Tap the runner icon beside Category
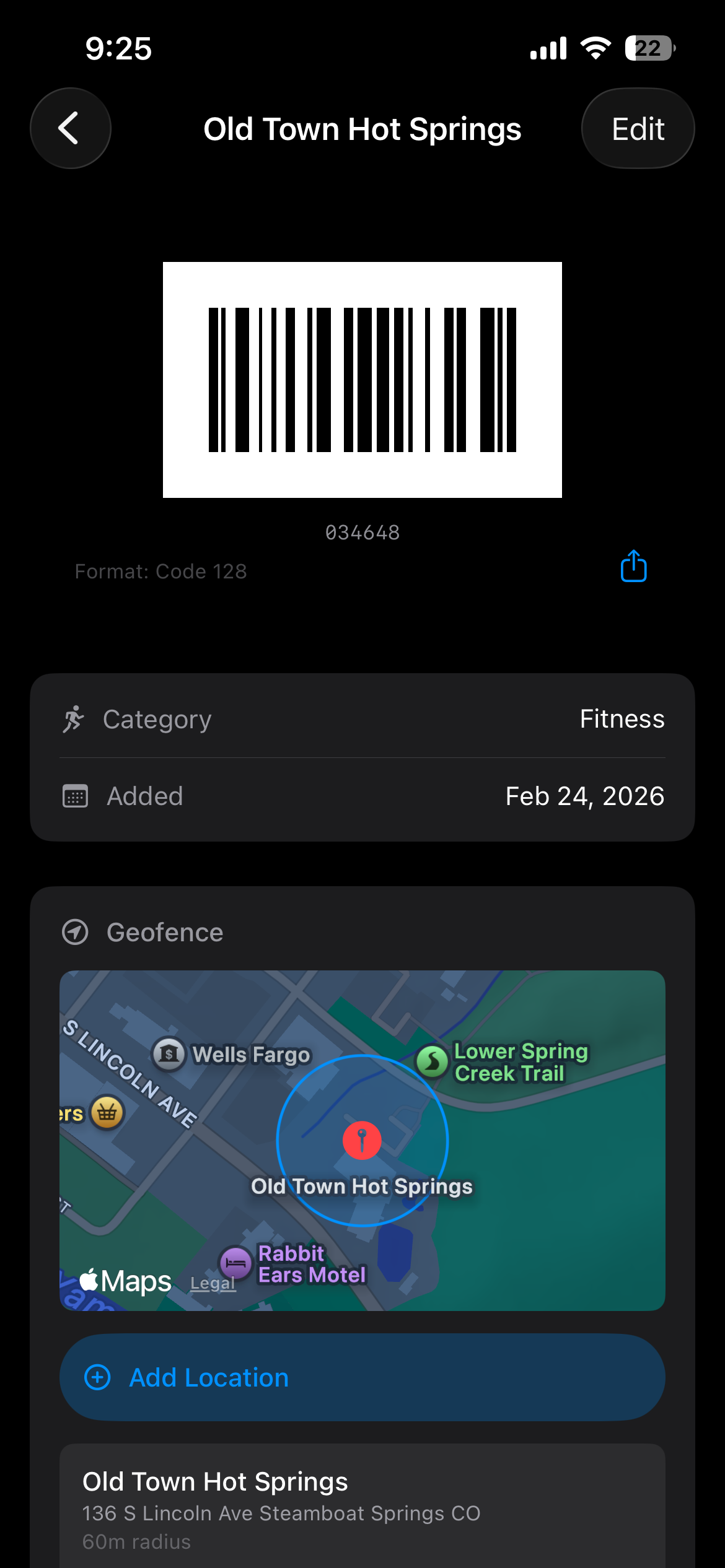Screen dimensions: 725x1568 click(x=74, y=718)
